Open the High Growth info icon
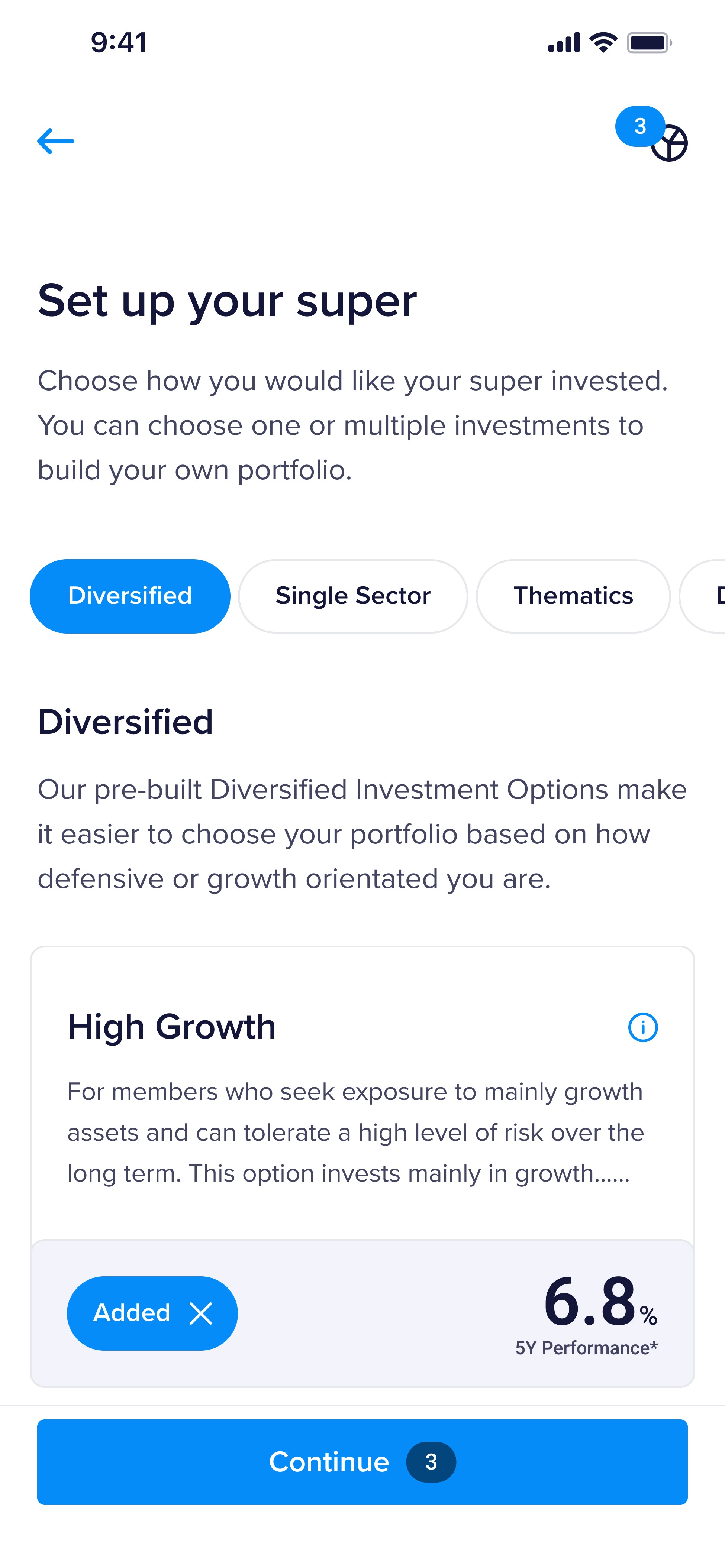 click(x=643, y=1027)
